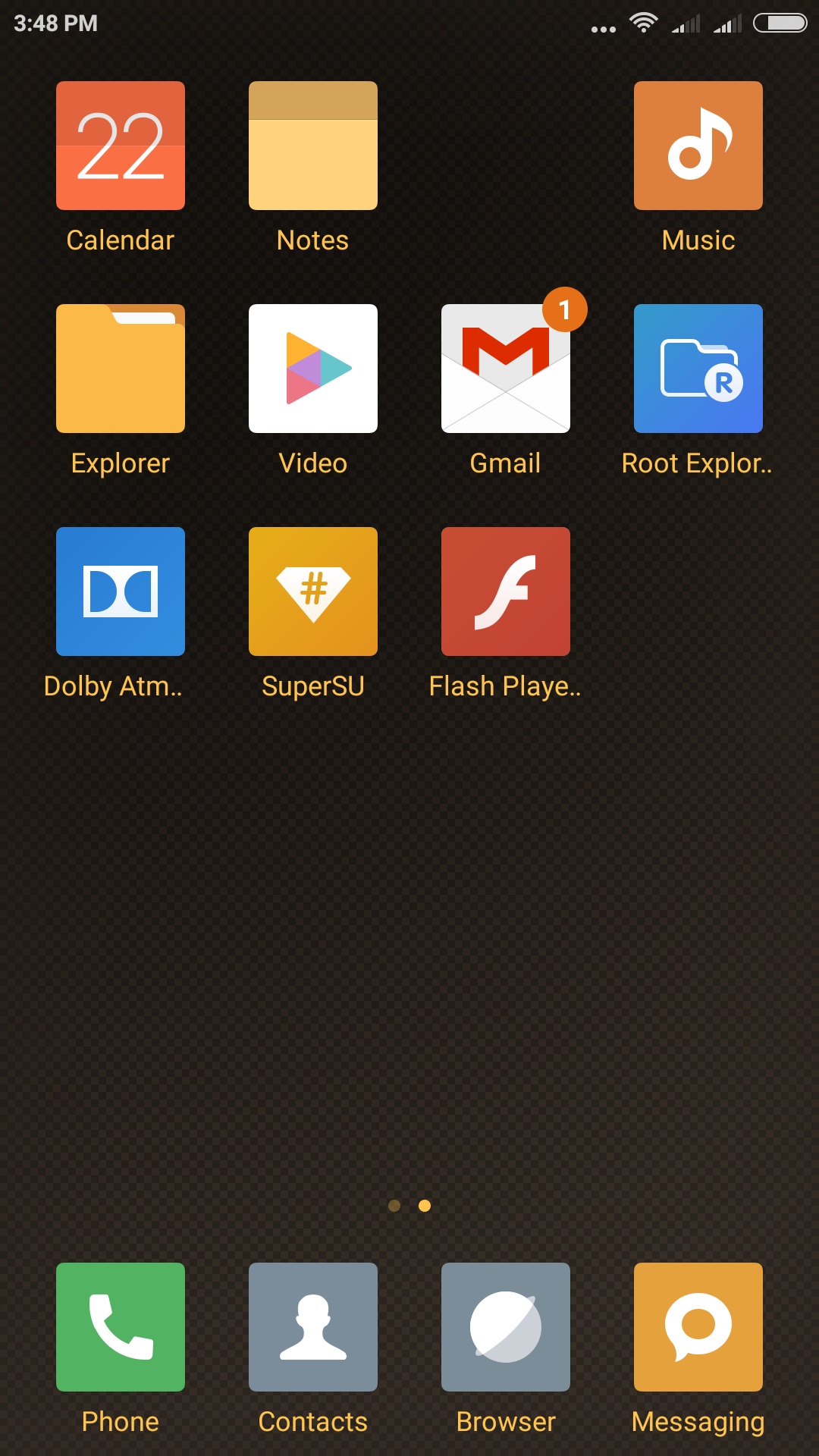Viewport: 819px width, 1456px height.
Task: Open the Explorer file manager
Action: coord(121,369)
